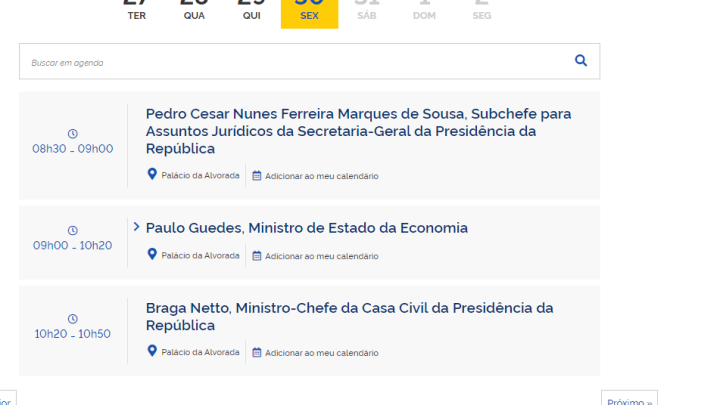
Task: Switch to the QUA day
Action: [194, 11]
